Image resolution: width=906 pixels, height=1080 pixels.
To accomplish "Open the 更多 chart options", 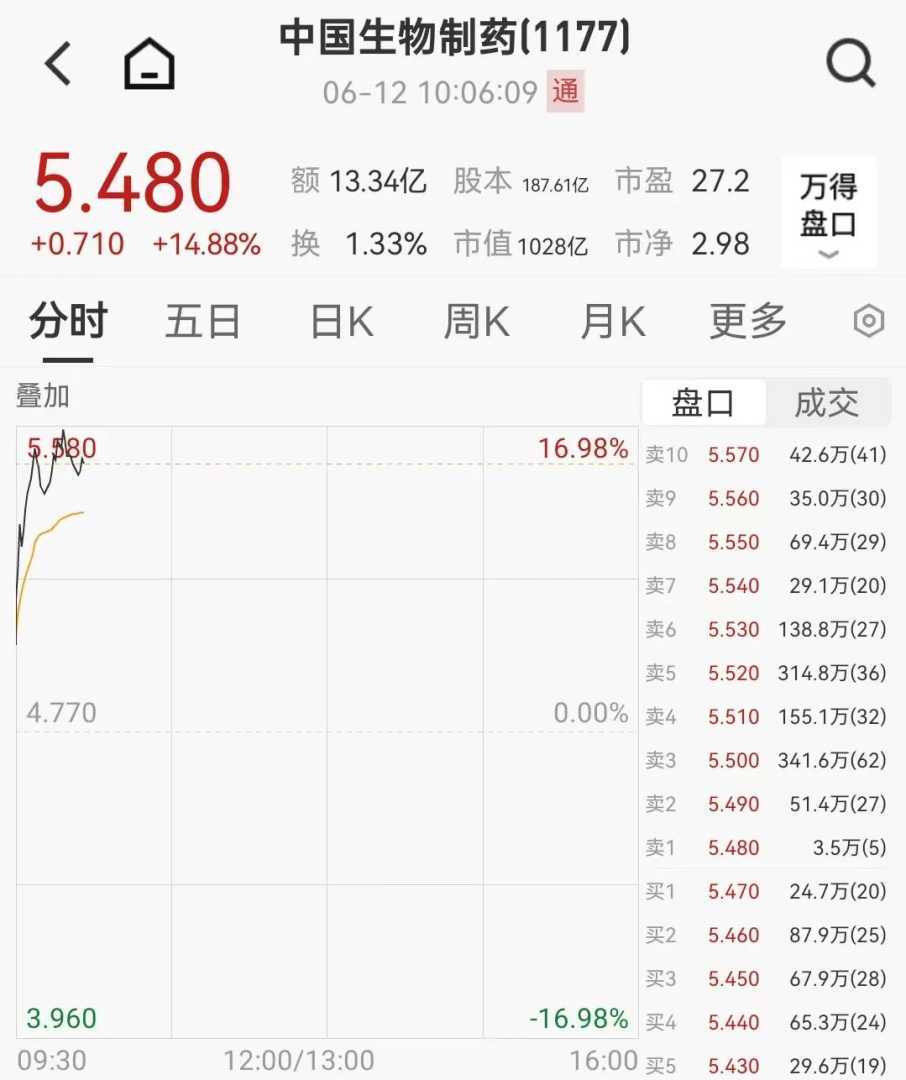I will click(748, 322).
